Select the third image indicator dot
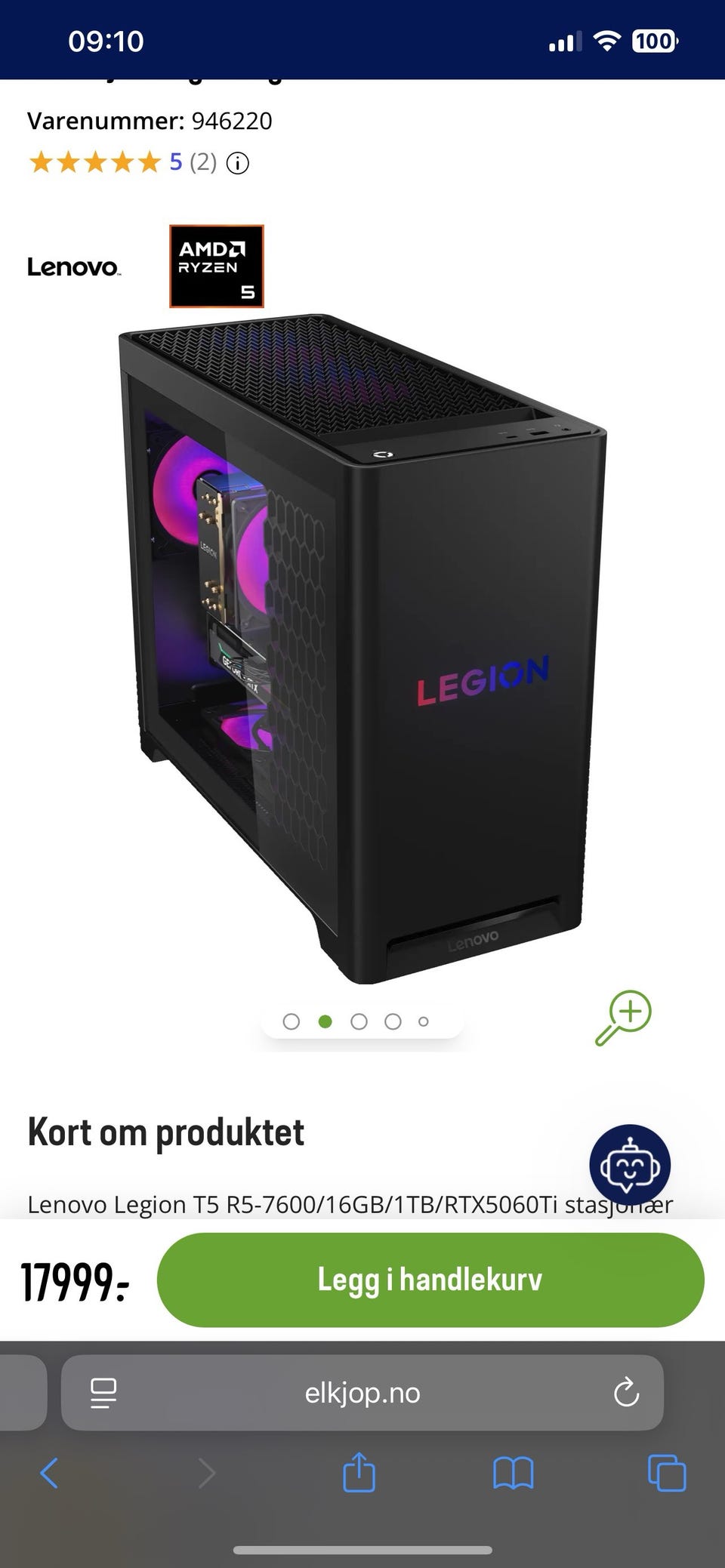725x1568 pixels. point(359,1021)
